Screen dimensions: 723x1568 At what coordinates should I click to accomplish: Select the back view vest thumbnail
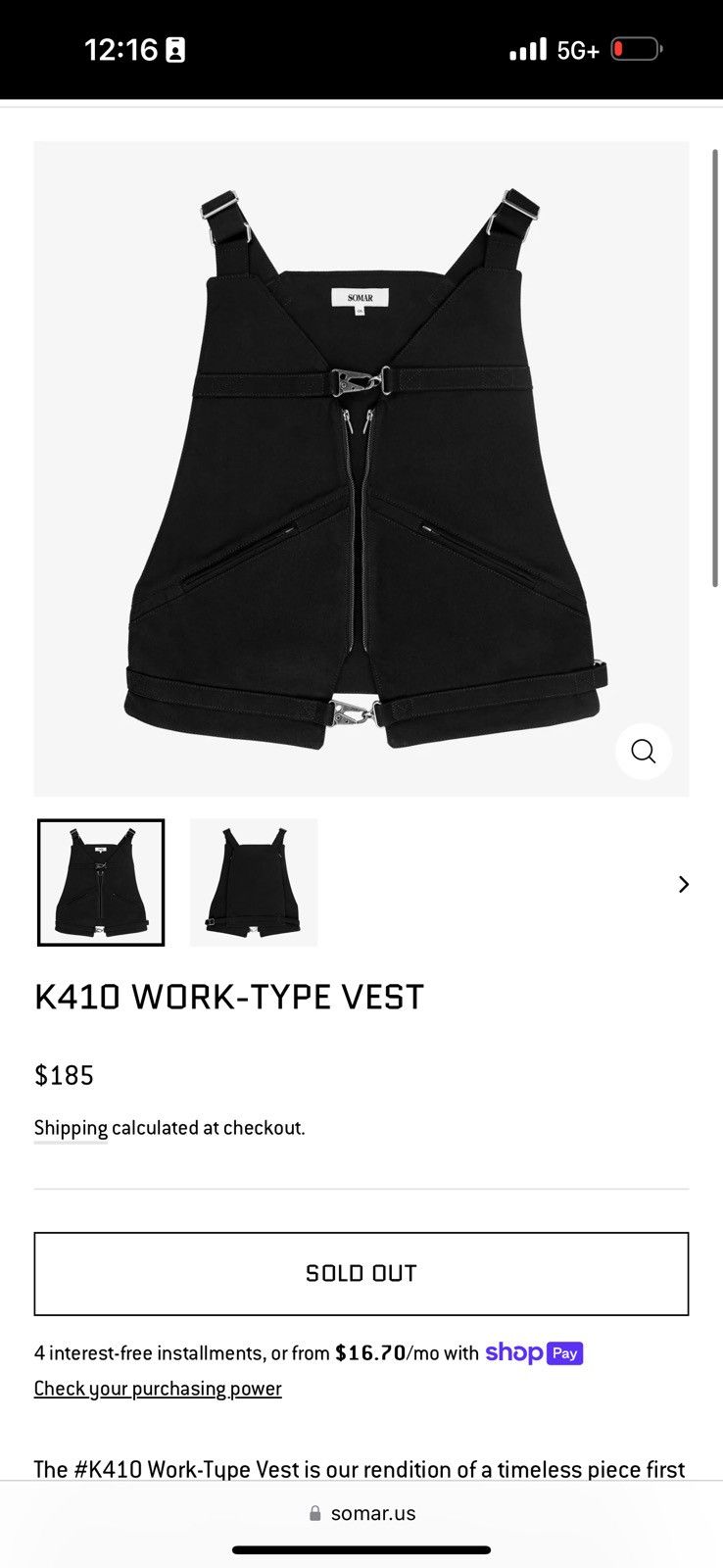tap(254, 883)
